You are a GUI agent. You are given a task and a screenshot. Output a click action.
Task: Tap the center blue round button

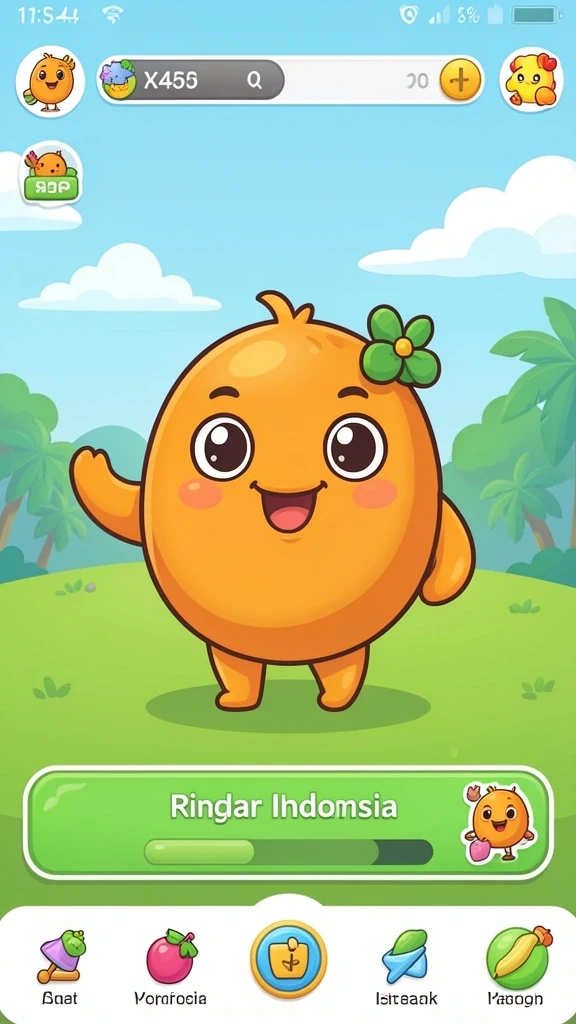coord(288,959)
